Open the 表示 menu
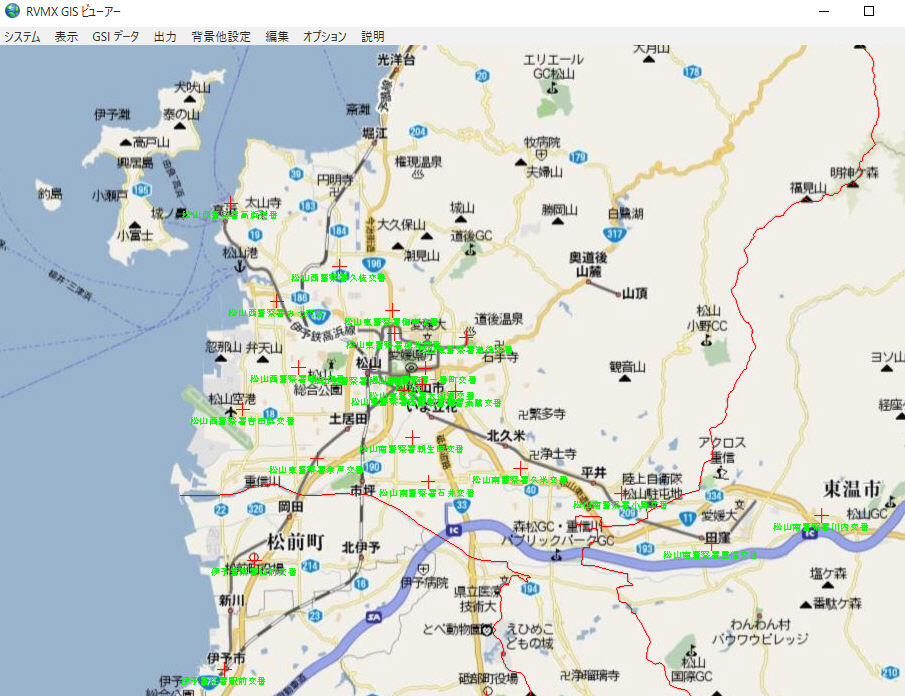 point(66,36)
